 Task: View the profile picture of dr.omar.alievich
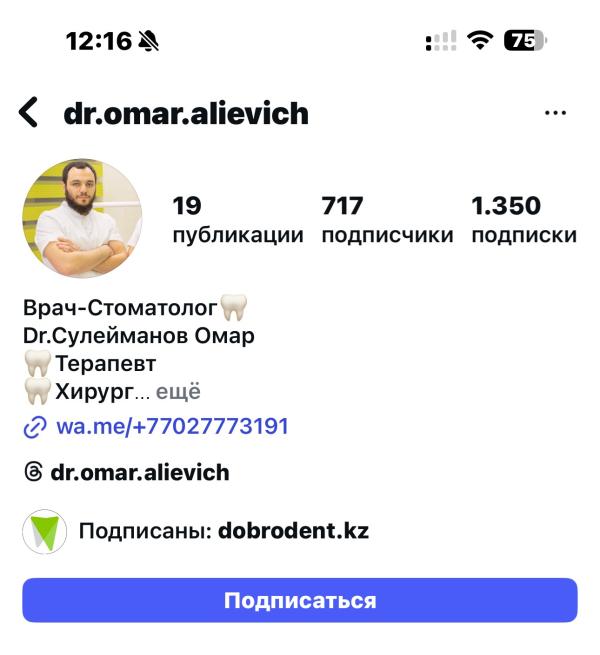coord(82,219)
